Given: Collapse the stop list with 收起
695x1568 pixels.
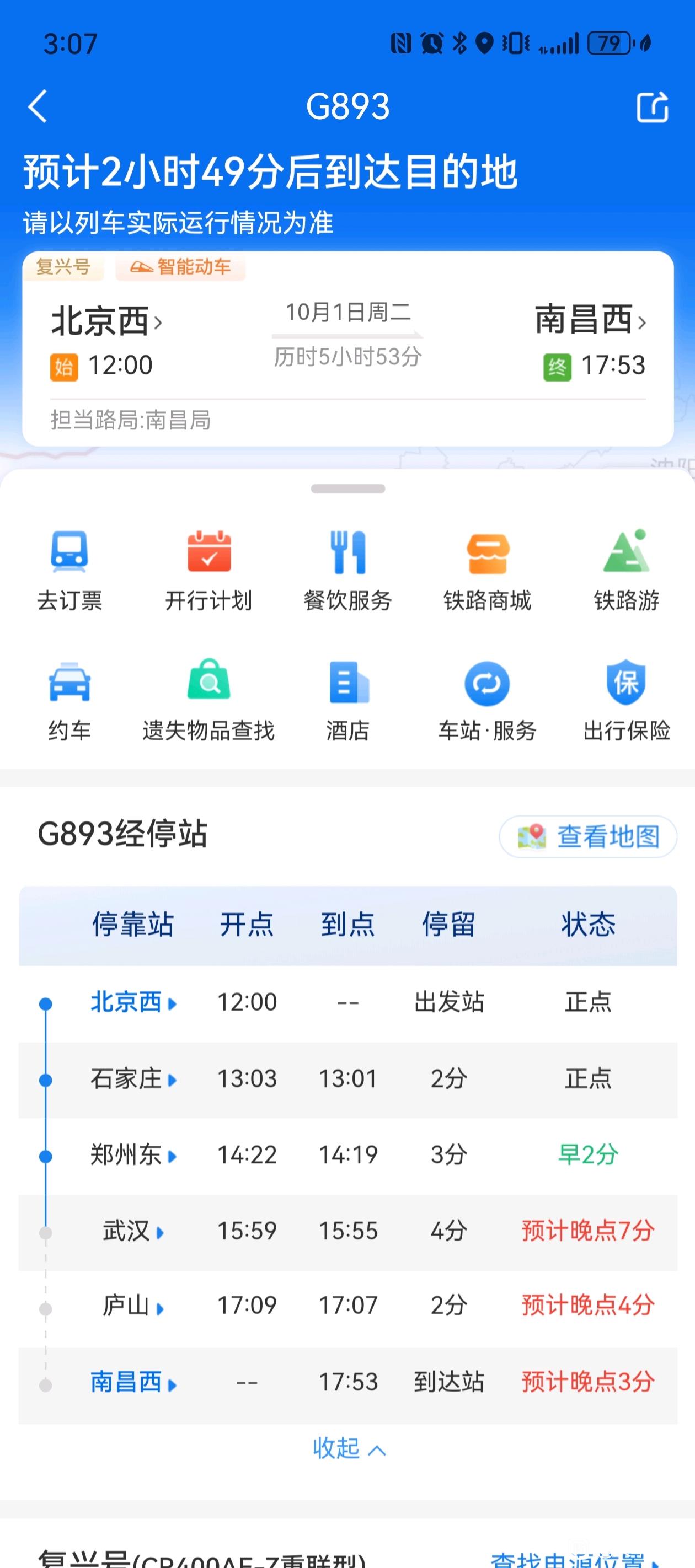Looking at the screenshot, I should pyautogui.click(x=349, y=1448).
